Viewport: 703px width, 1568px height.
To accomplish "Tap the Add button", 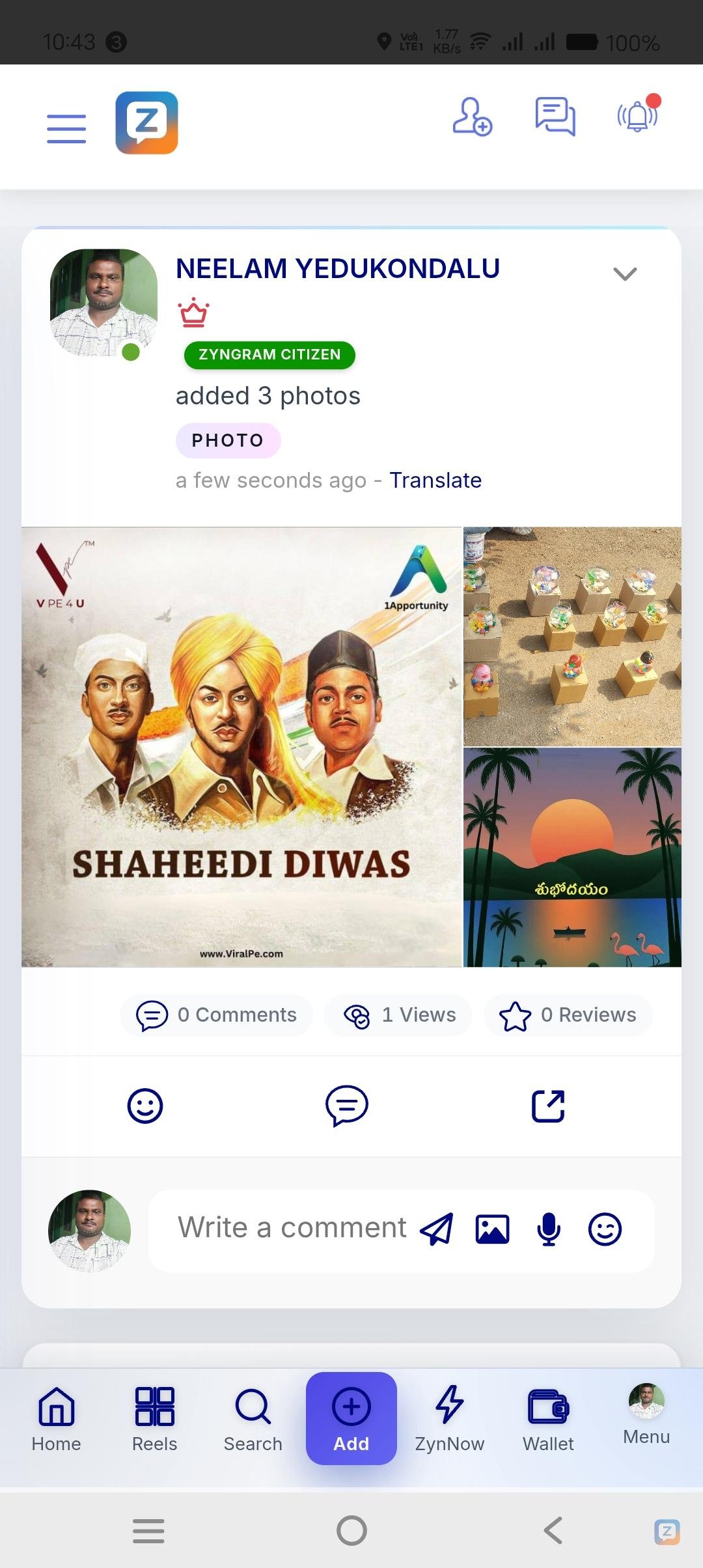I will tap(351, 1420).
